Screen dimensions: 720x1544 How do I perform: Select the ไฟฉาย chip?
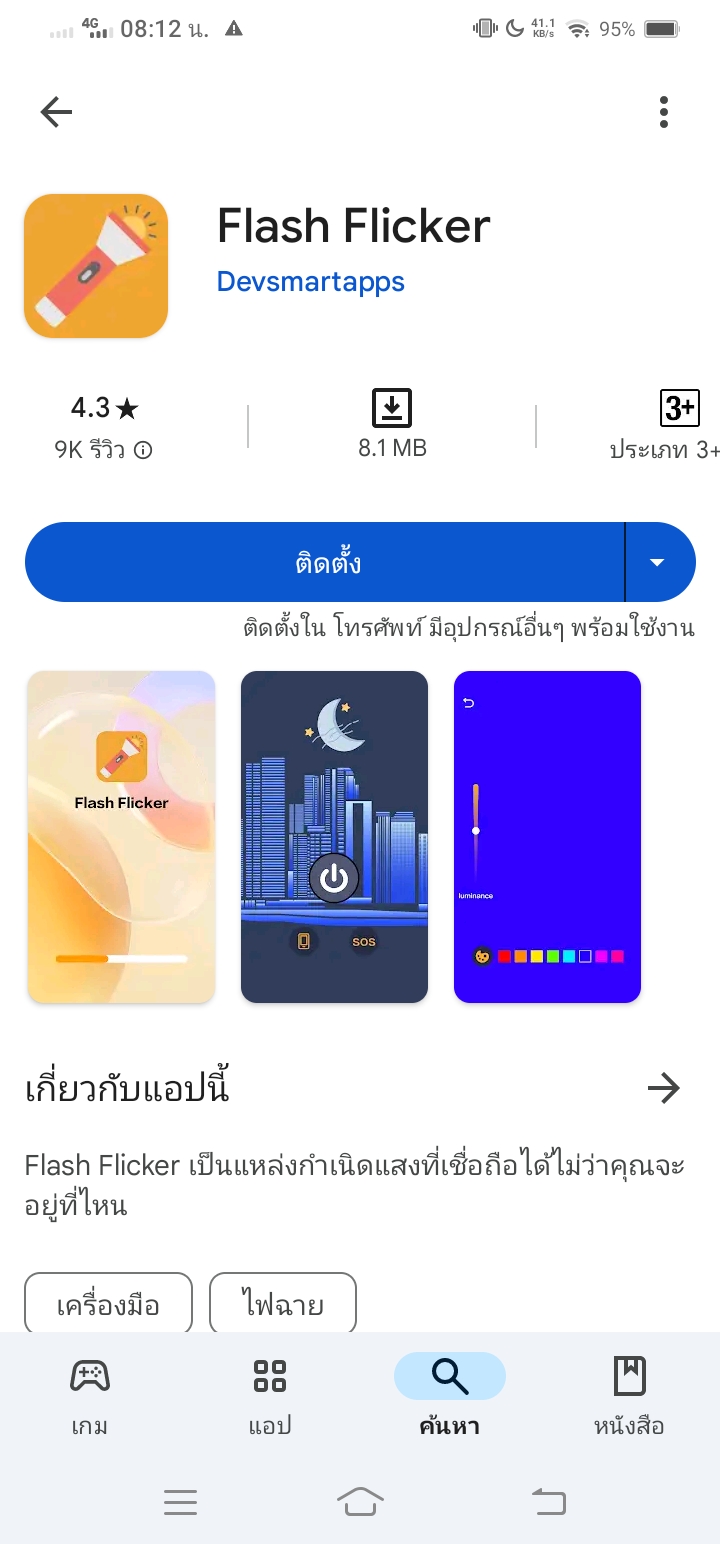click(283, 1305)
